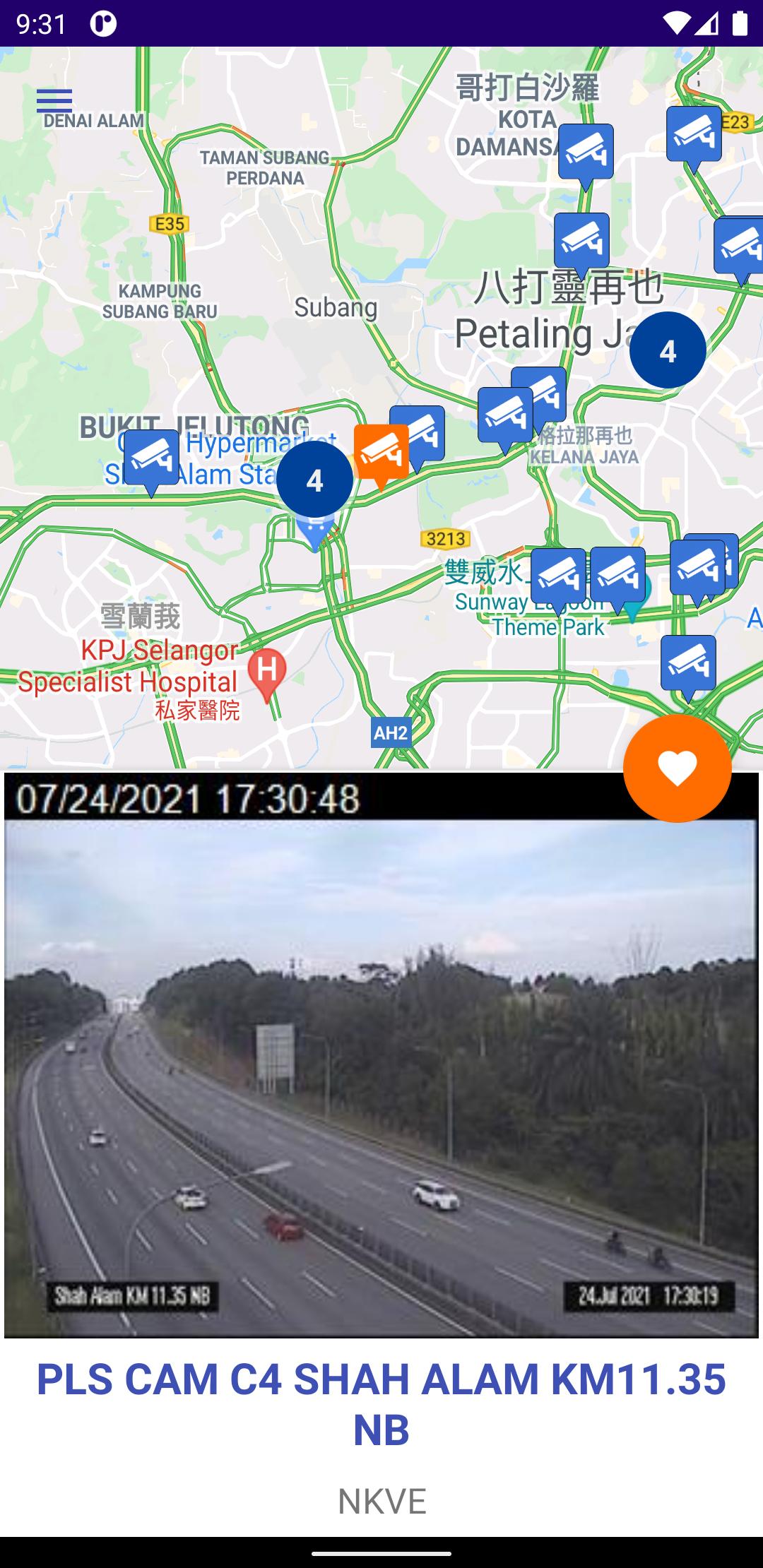This screenshot has width=763, height=1568.
Task: Open the hamburger drawer menu
Action: pos(54,101)
